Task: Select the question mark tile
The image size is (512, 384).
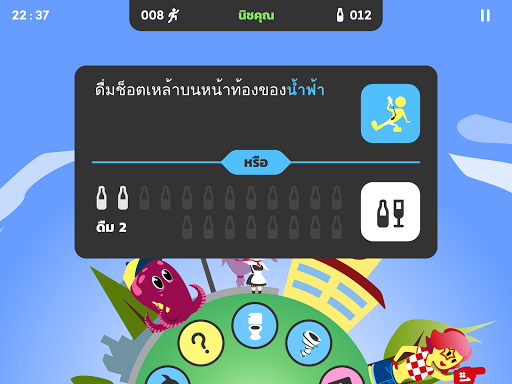Action: [201, 343]
